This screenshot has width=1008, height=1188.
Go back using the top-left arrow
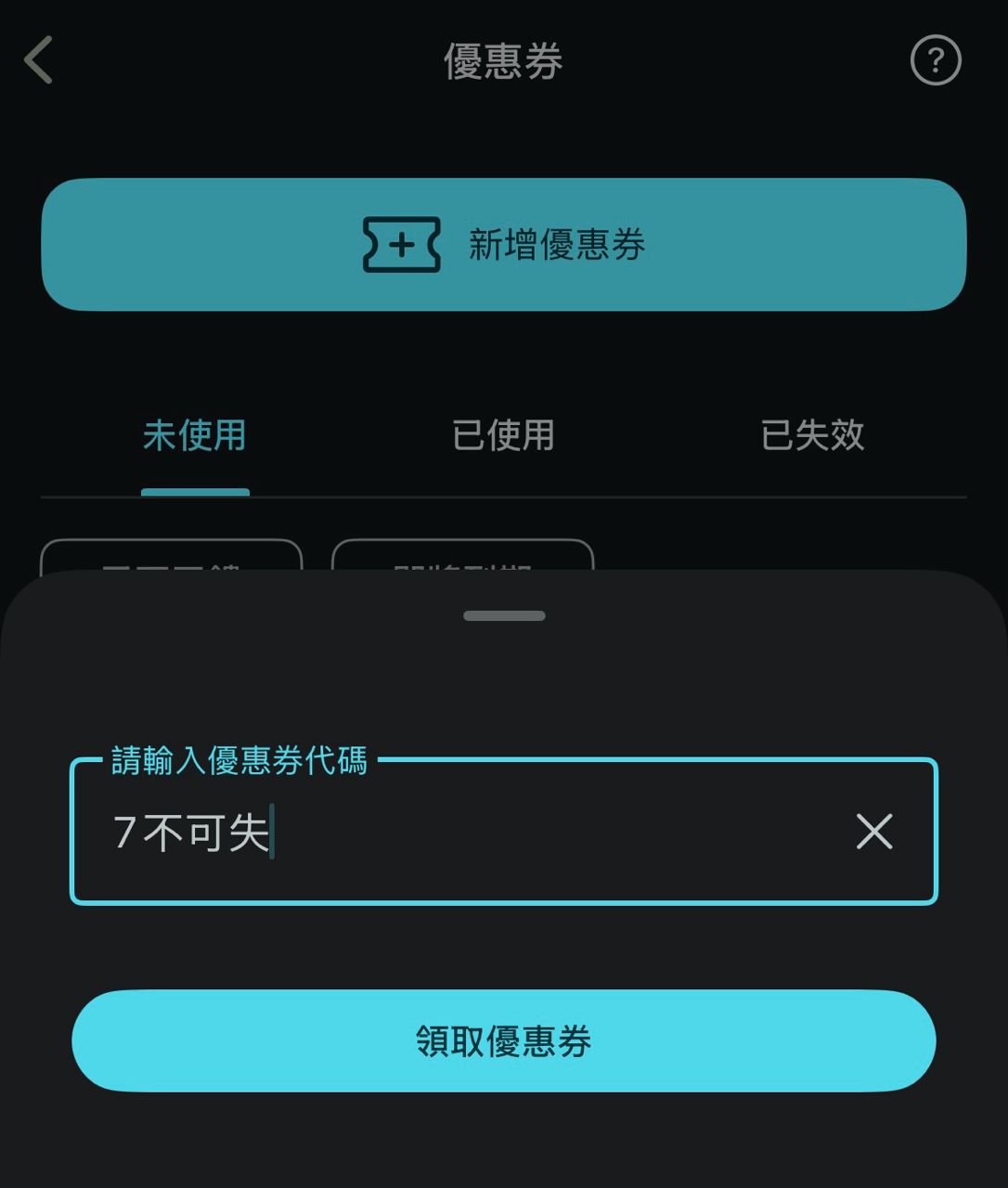[x=39, y=60]
